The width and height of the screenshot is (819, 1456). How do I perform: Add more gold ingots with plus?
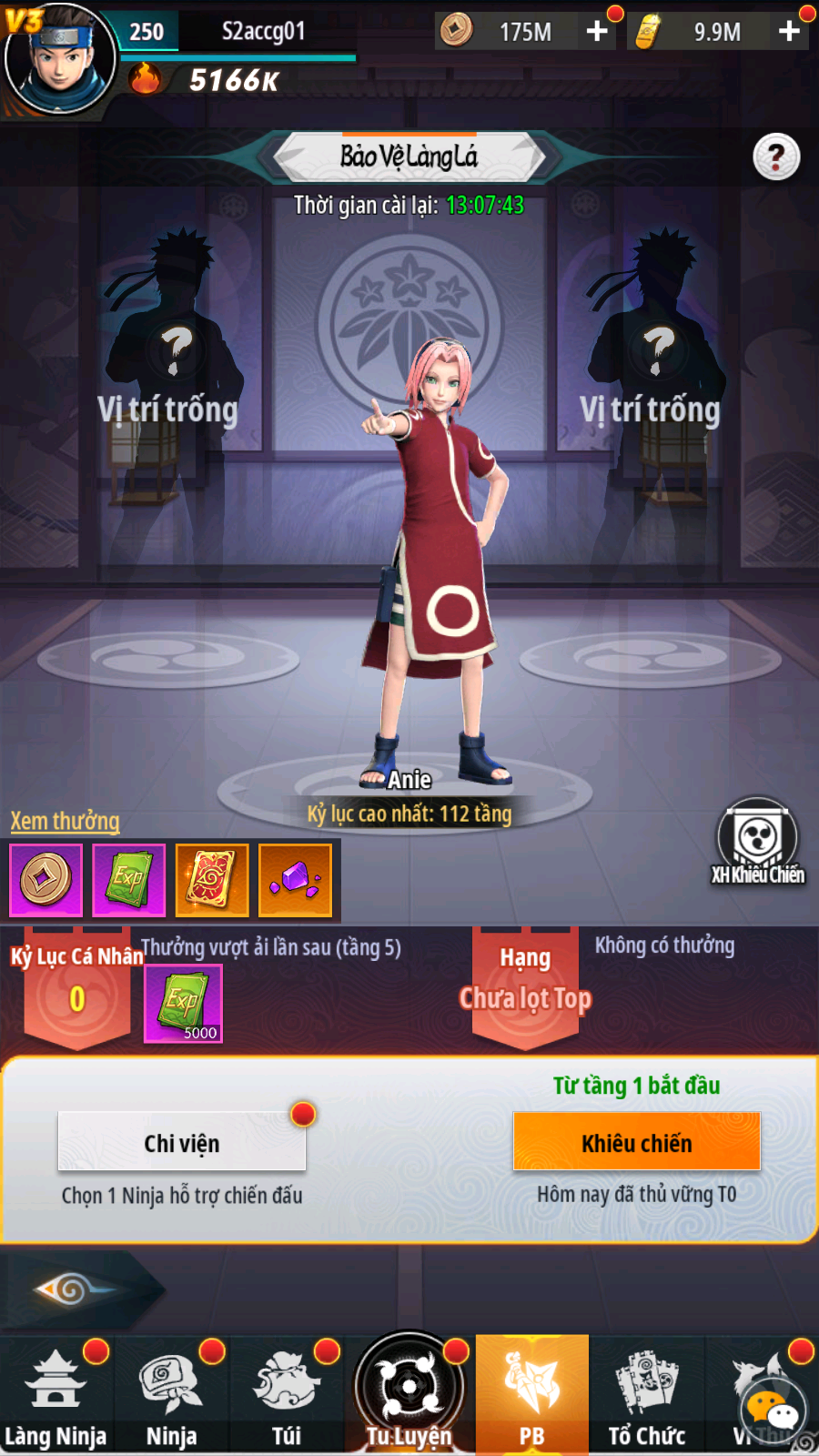pos(789,32)
